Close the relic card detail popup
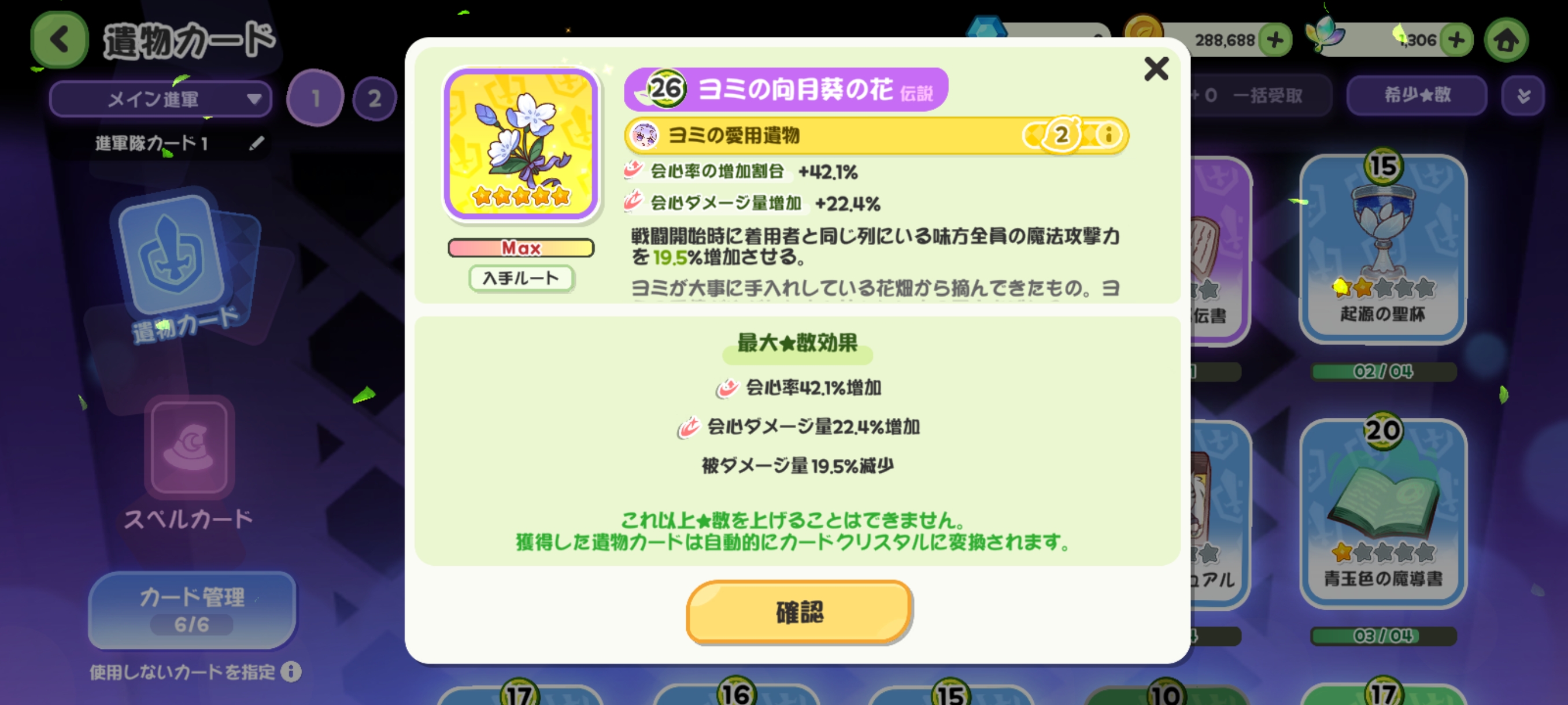The image size is (1568, 705). [x=1155, y=69]
